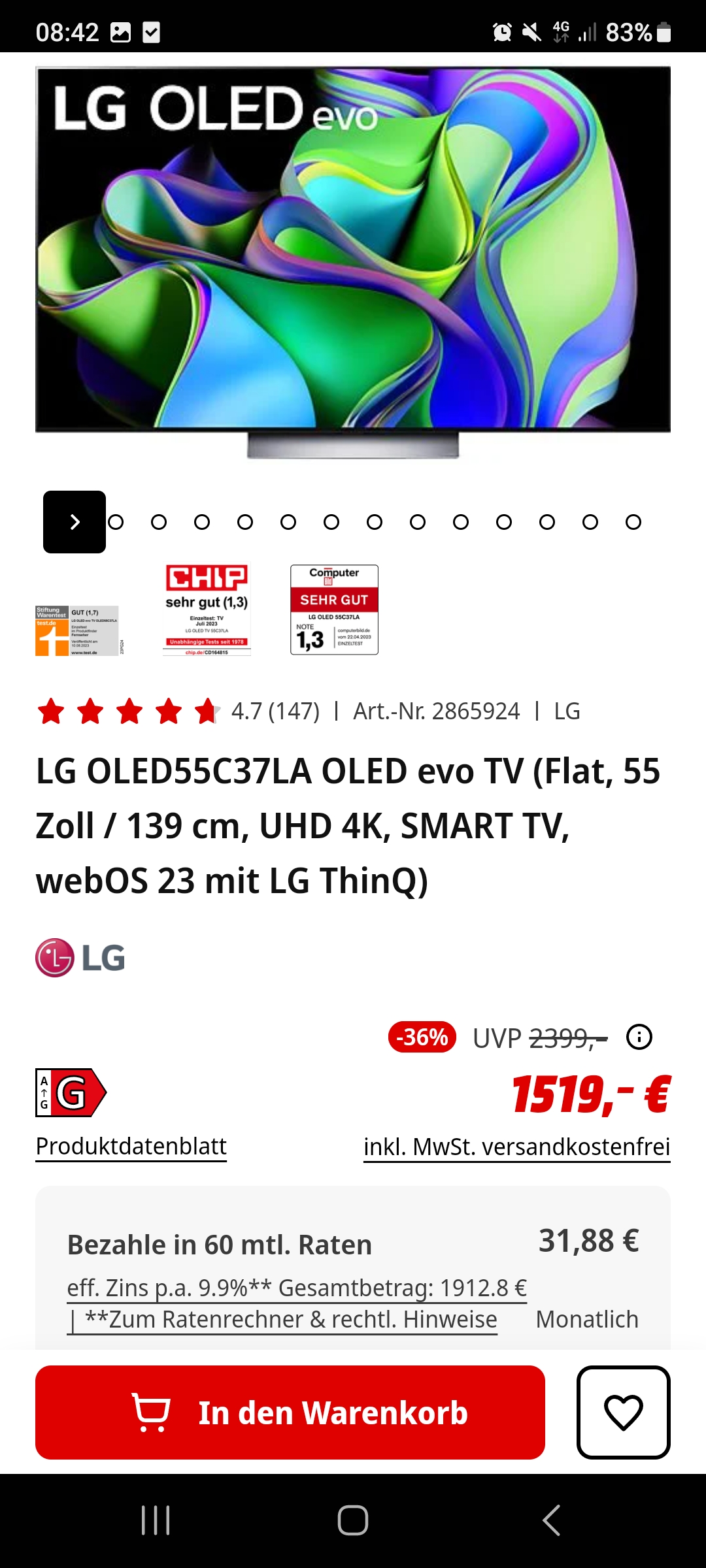The width and height of the screenshot is (706, 1568).
Task: Jump to the last image indicator dot
Action: (633, 522)
